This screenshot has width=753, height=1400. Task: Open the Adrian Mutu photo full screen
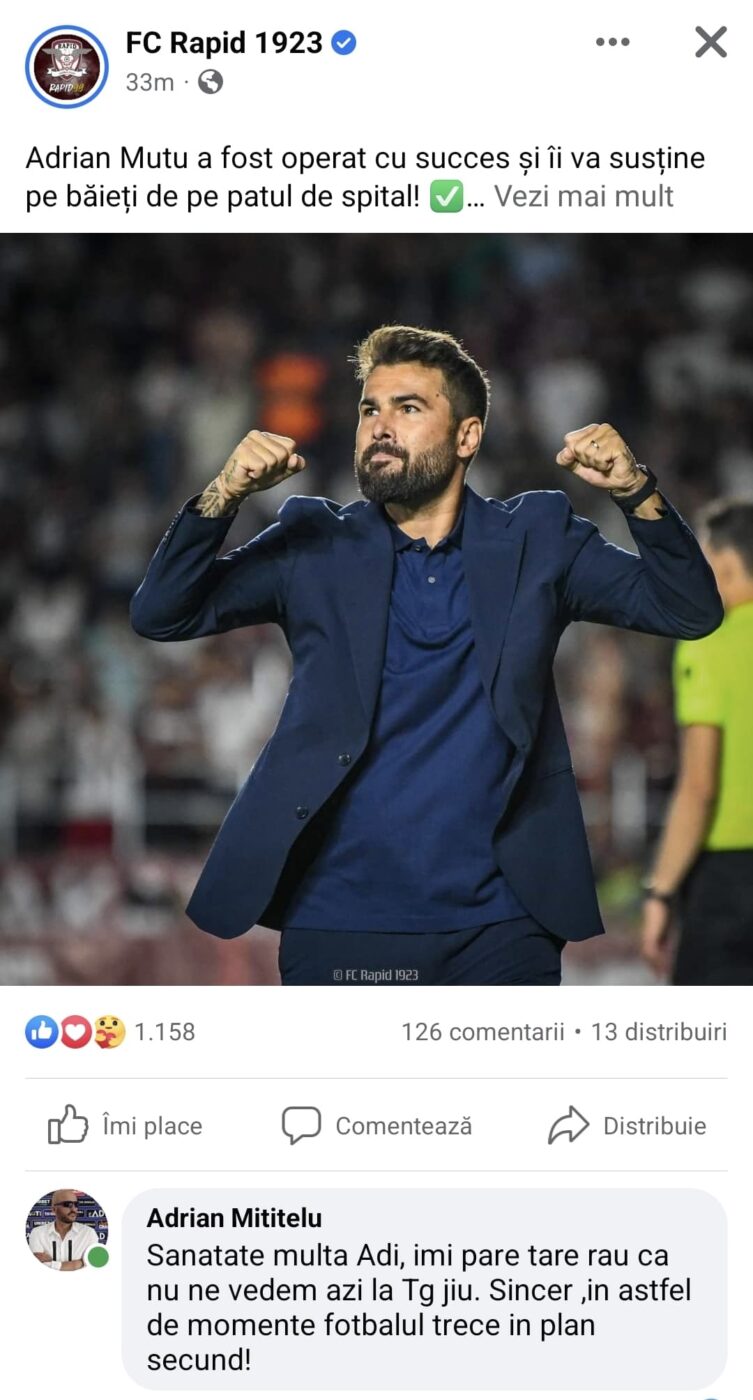[376, 608]
